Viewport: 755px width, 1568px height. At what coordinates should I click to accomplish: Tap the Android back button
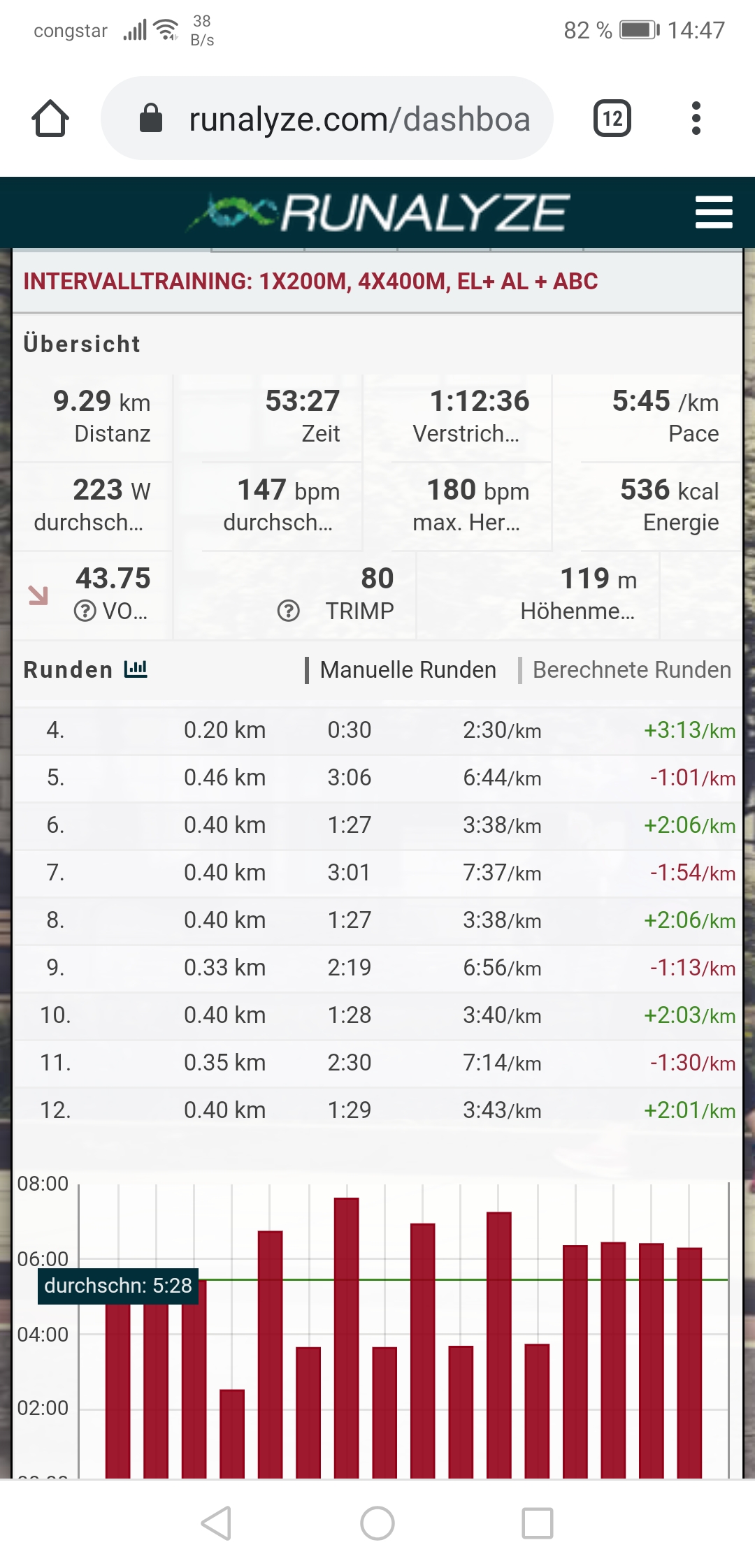216,1523
